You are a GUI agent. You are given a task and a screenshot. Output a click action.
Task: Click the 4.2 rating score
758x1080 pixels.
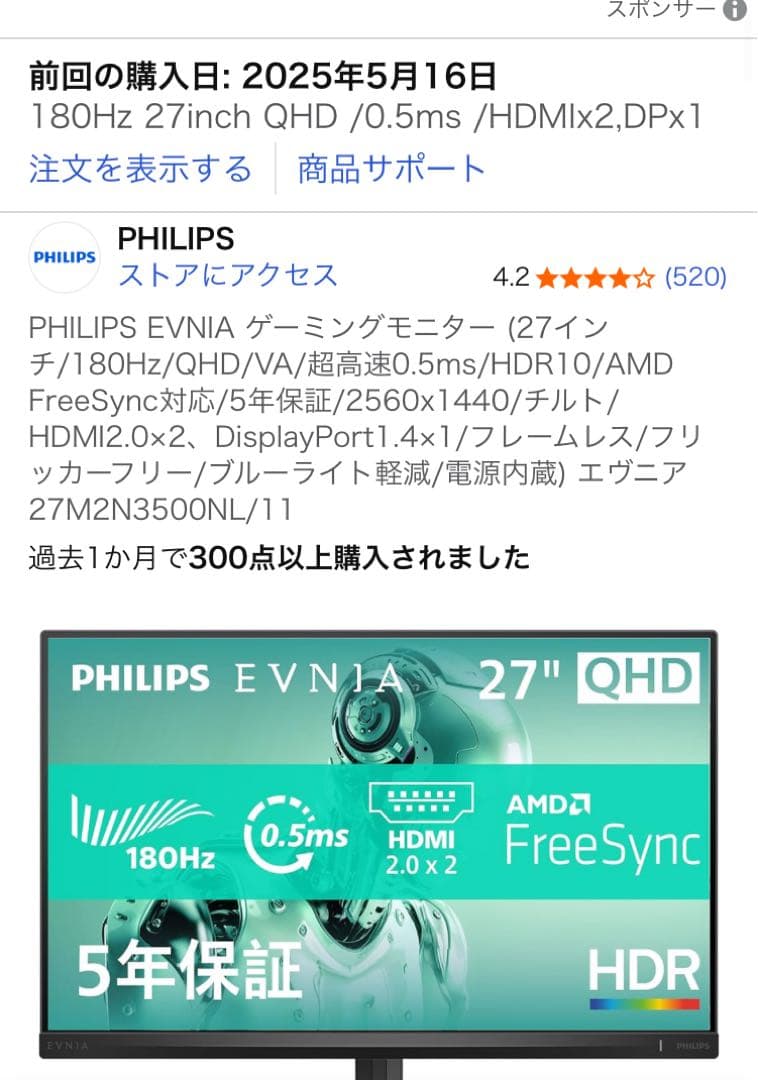point(510,278)
